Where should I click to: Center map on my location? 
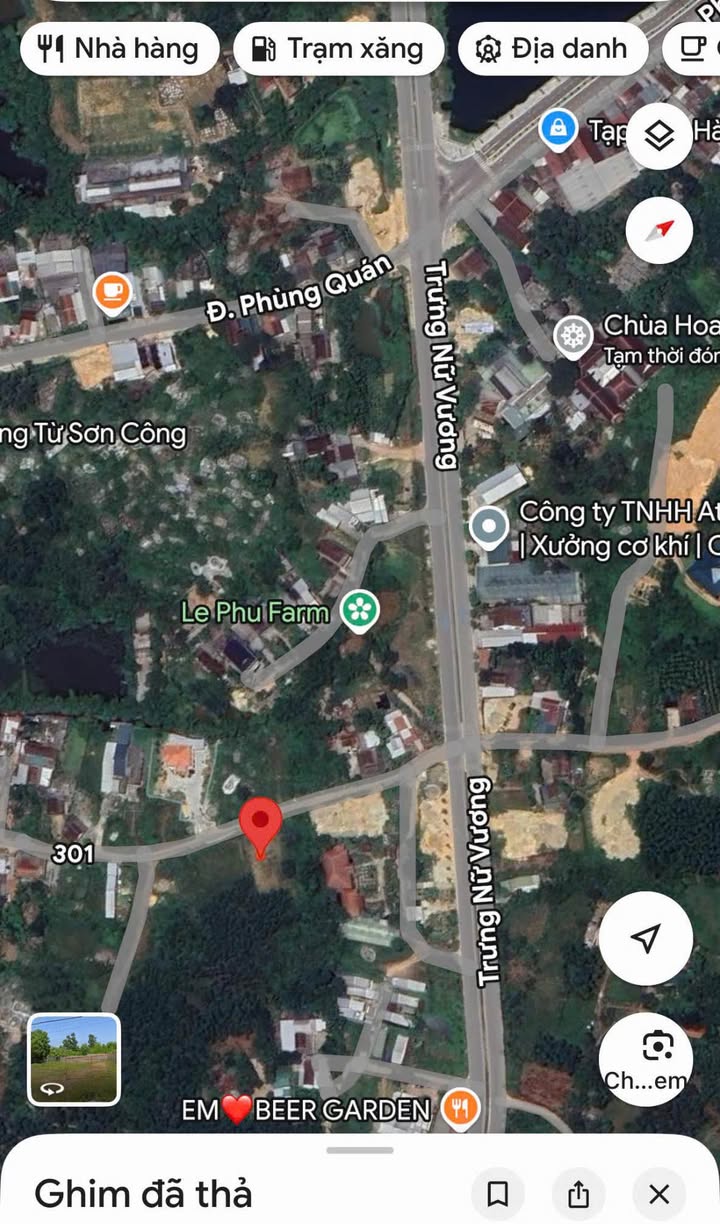(x=646, y=938)
